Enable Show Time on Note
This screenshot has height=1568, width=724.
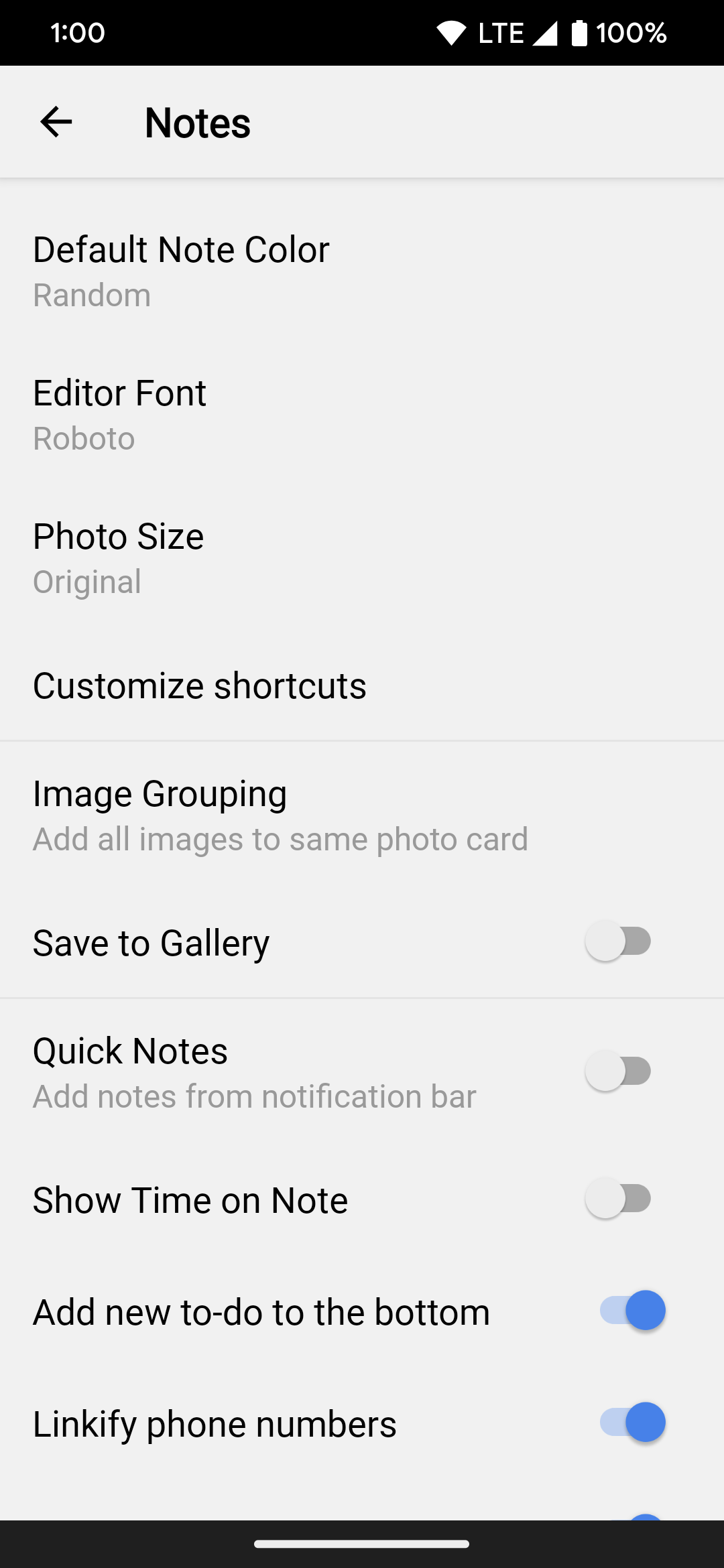[618, 1199]
